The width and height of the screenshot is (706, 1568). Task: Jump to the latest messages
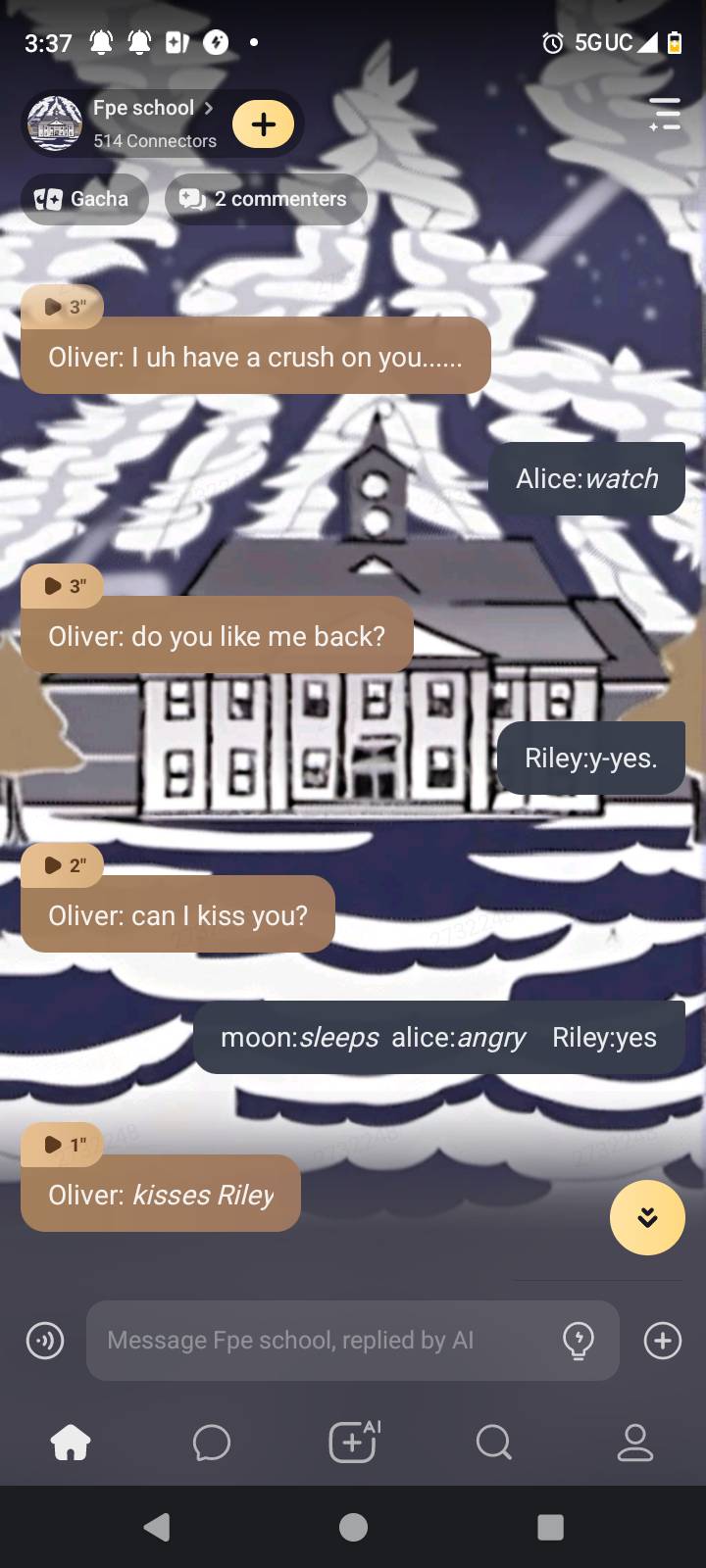[647, 1217]
